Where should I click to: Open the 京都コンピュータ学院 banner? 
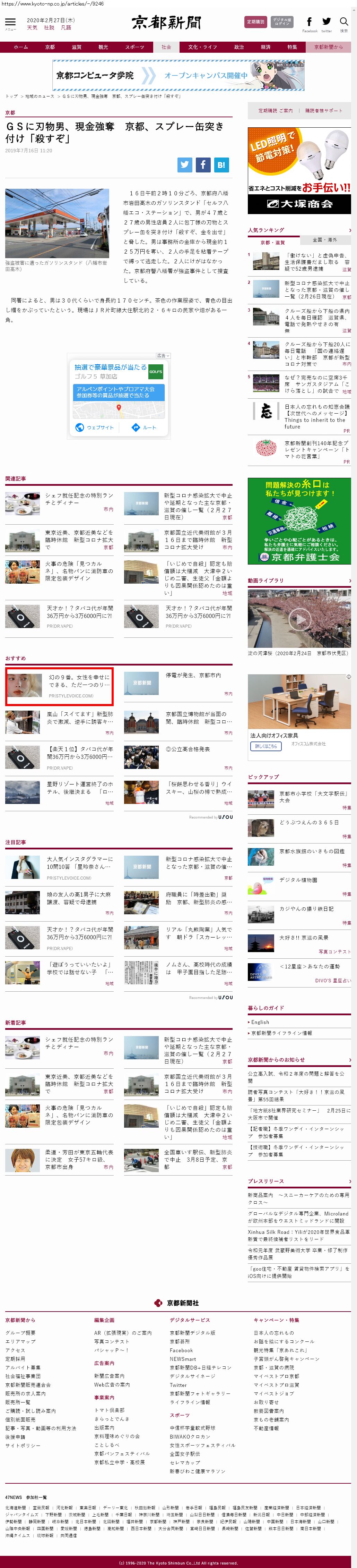178,76
